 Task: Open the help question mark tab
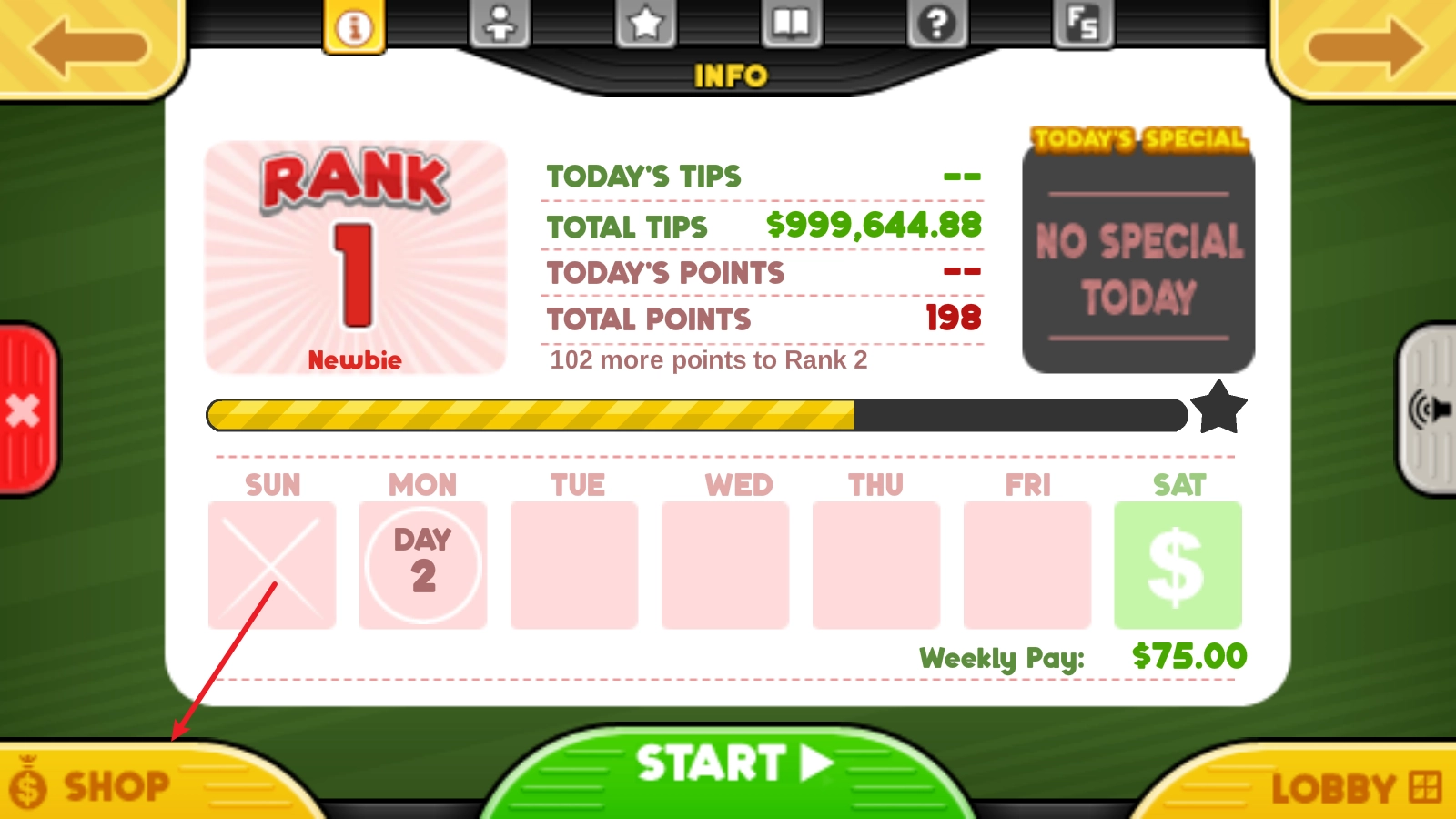tap(936, 24)
